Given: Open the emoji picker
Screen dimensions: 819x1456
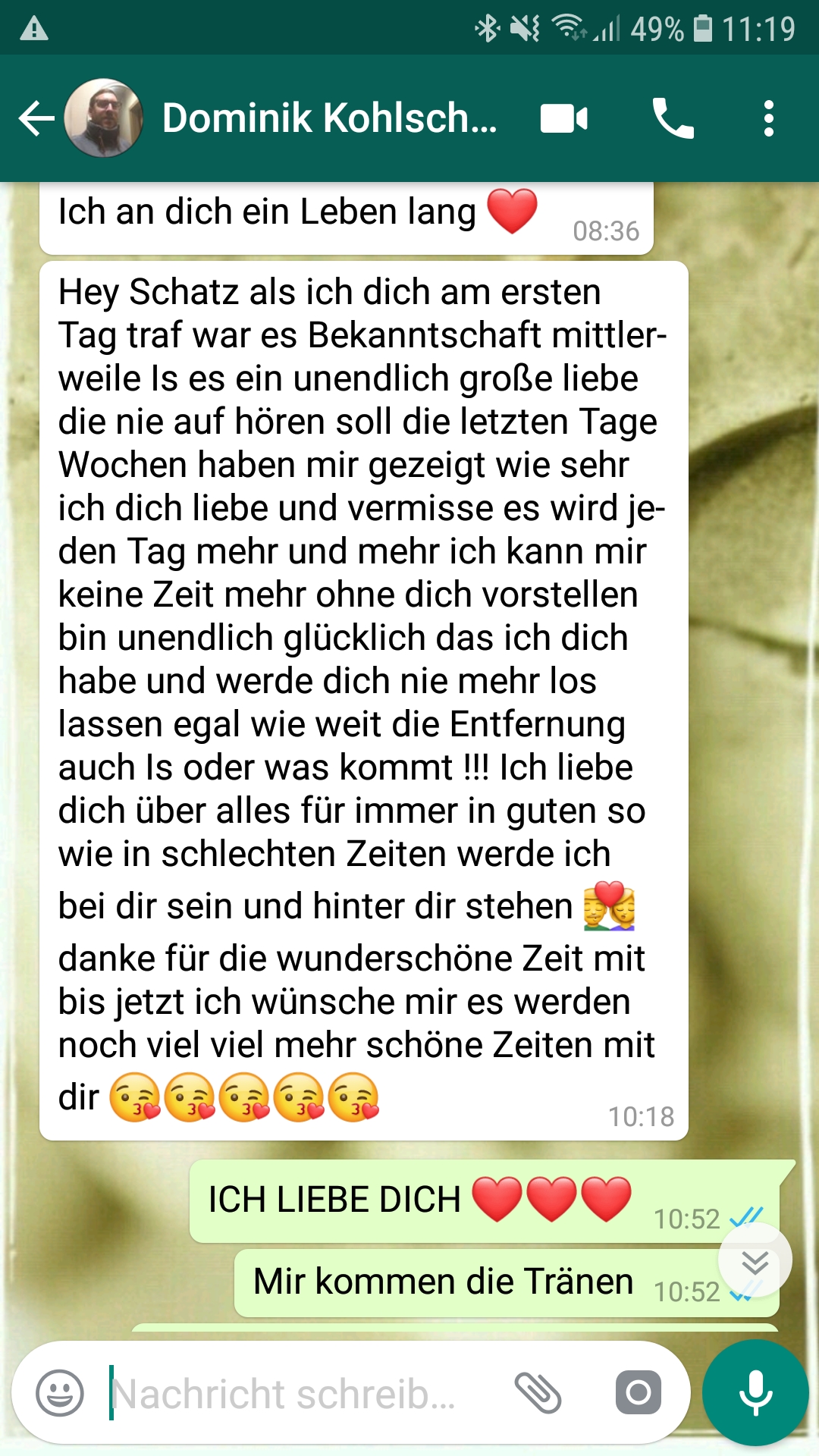Looking at the screenshot, I should [x=60, y=1393].
